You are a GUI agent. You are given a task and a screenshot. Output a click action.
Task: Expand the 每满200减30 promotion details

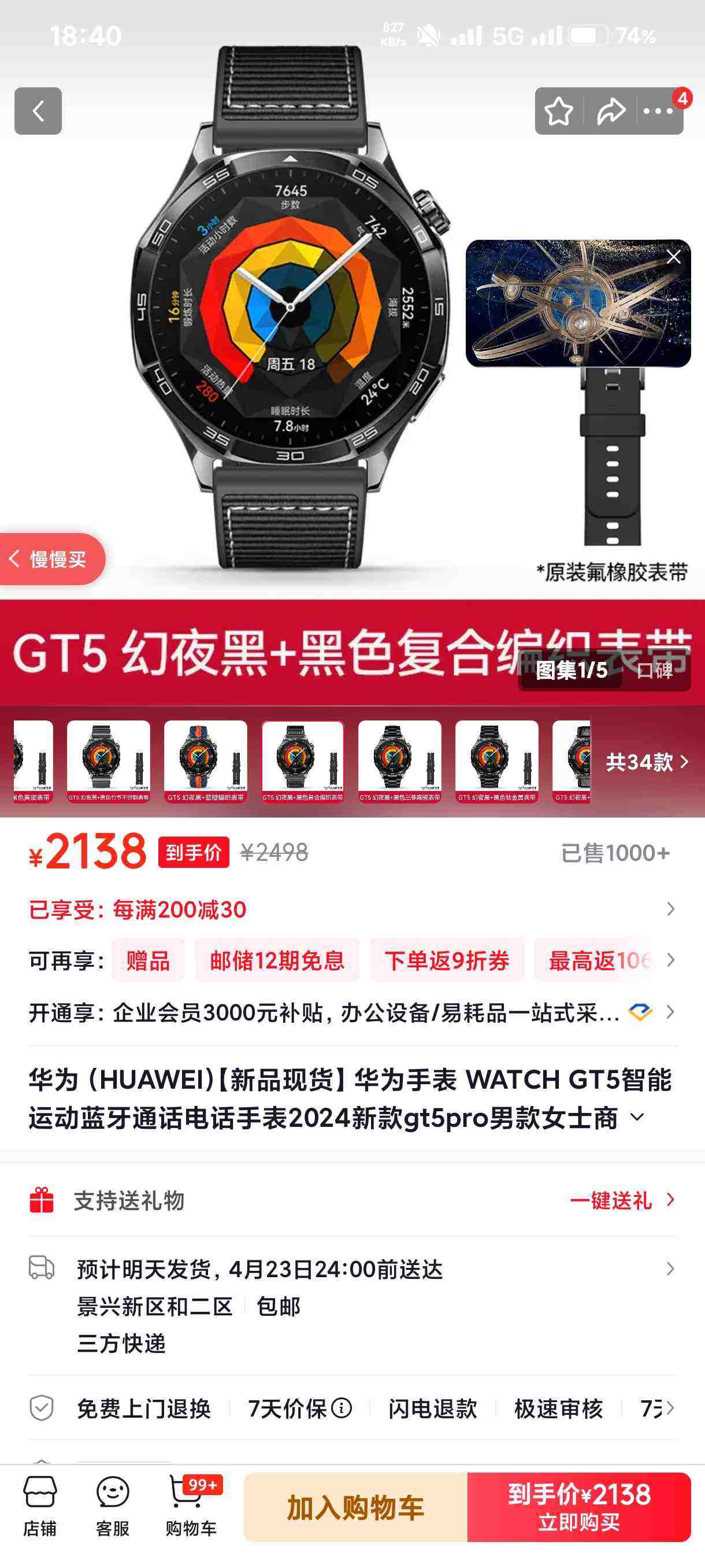[x=669, y=908]
